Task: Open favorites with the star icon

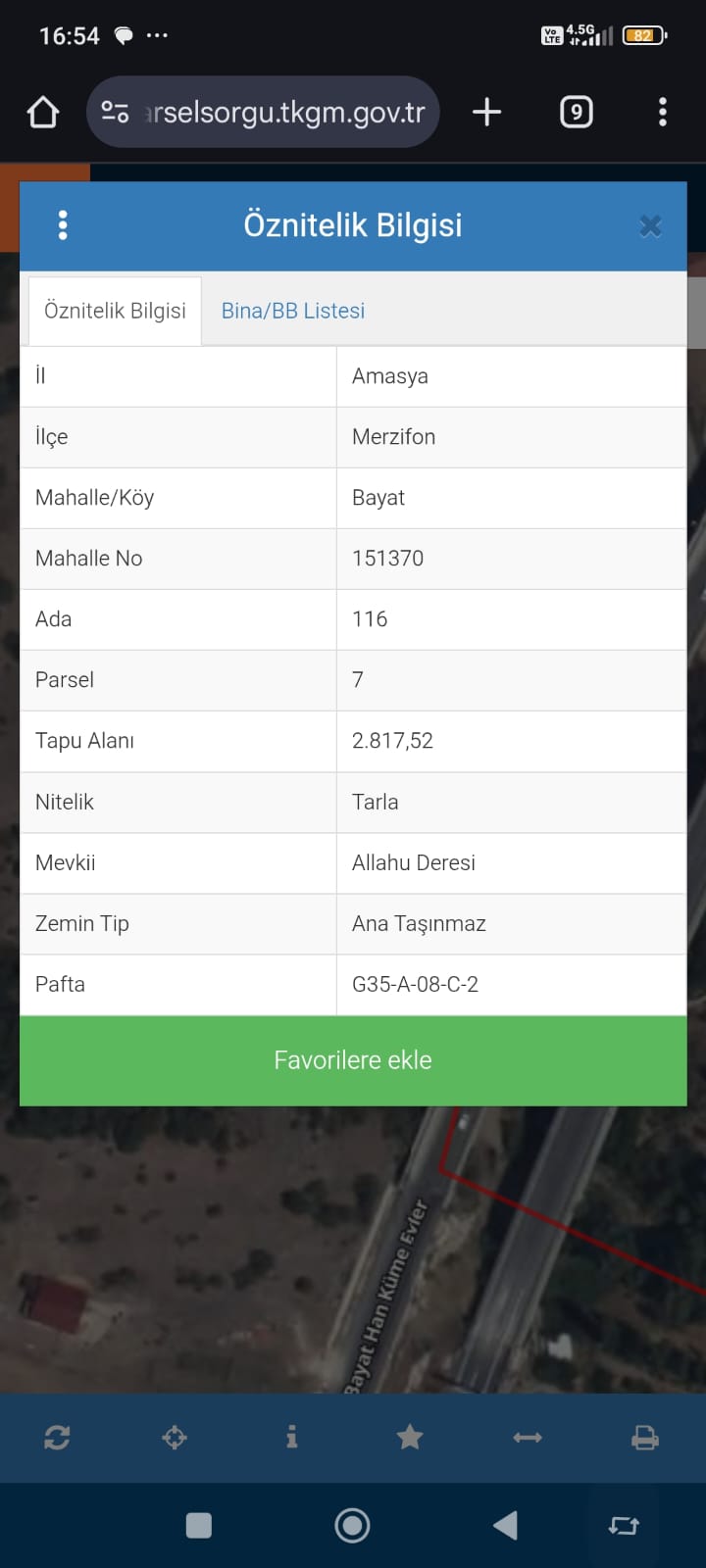Action: [x=410, y=1438]
